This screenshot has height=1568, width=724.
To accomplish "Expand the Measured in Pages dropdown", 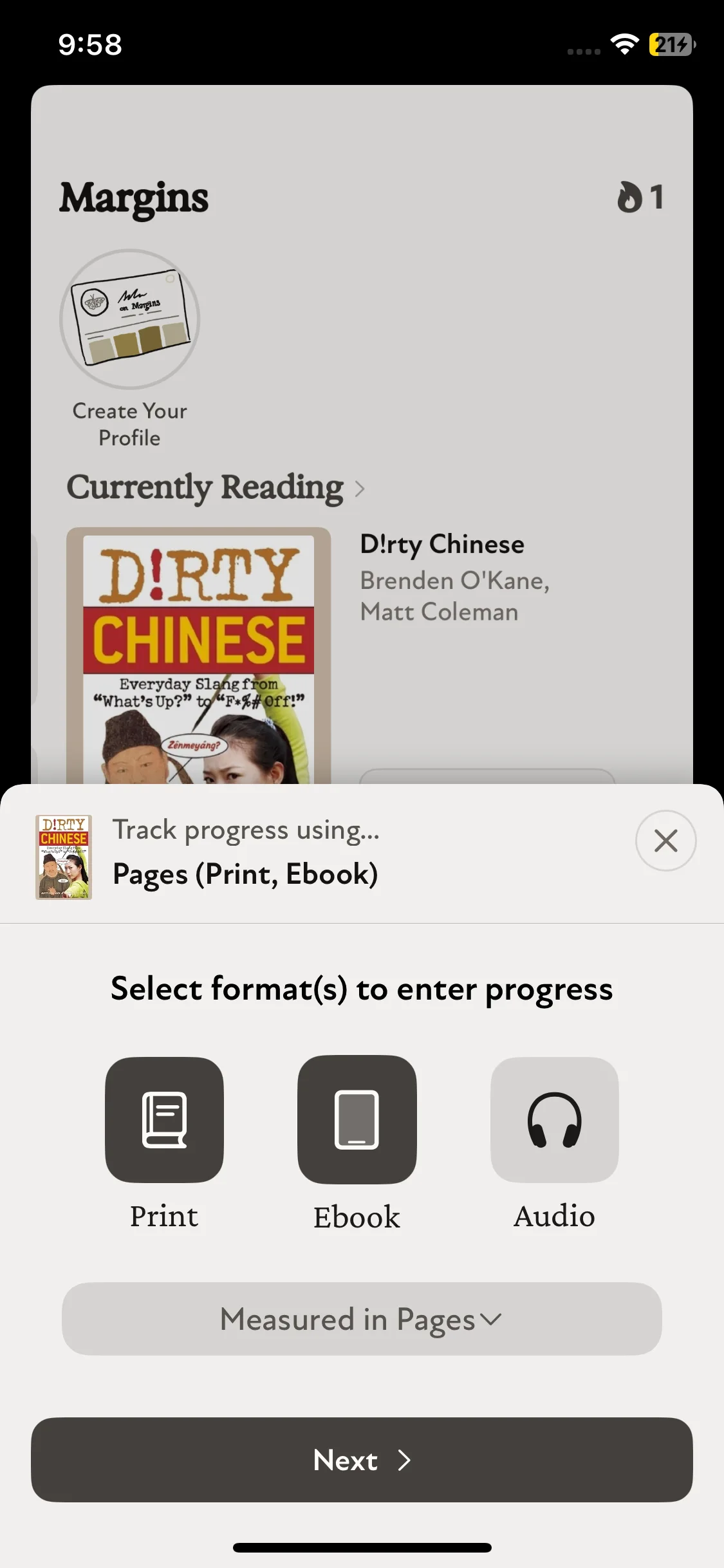I will [362, 1319].
